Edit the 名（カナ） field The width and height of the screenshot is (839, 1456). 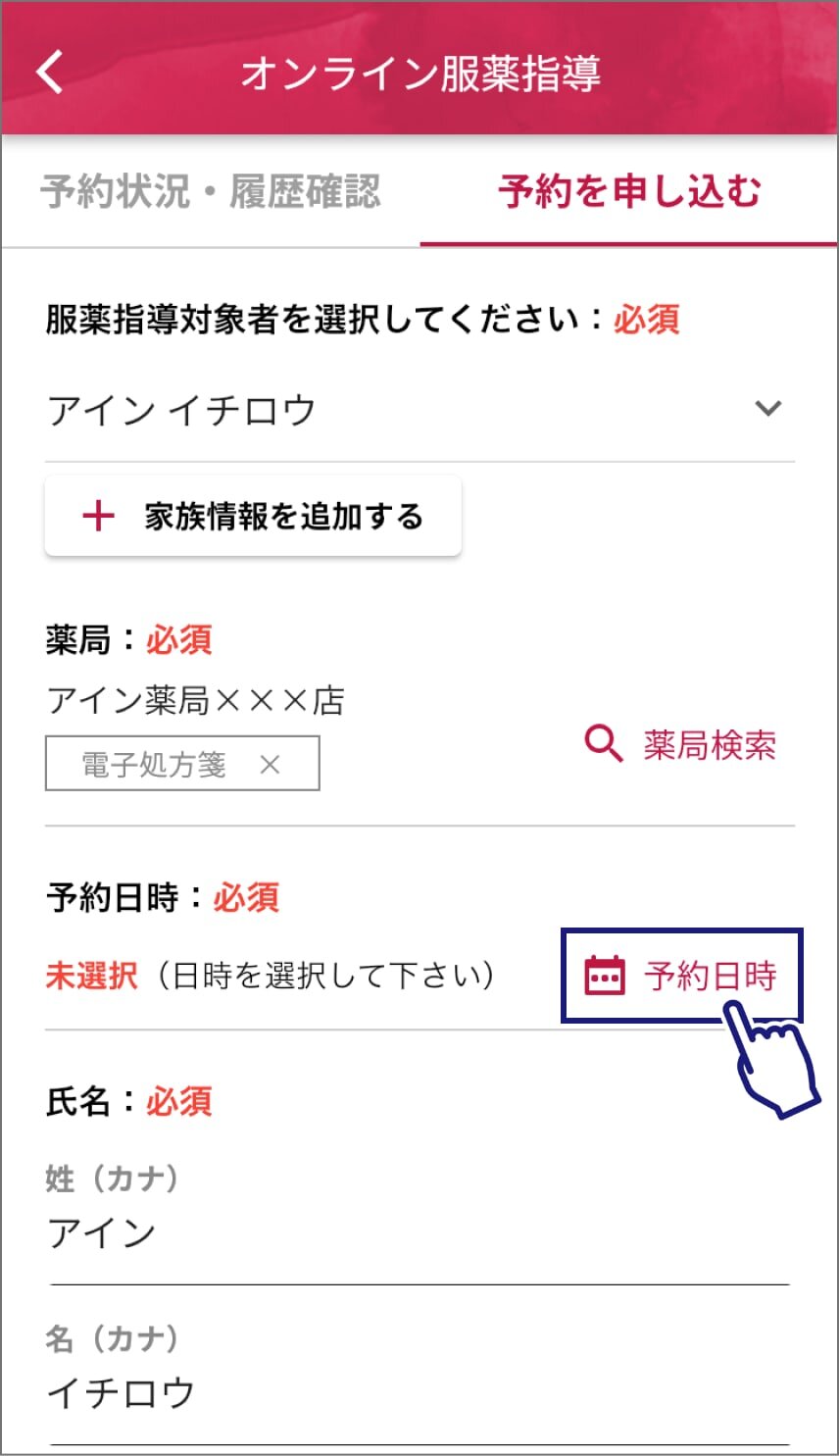(419, 1392)
